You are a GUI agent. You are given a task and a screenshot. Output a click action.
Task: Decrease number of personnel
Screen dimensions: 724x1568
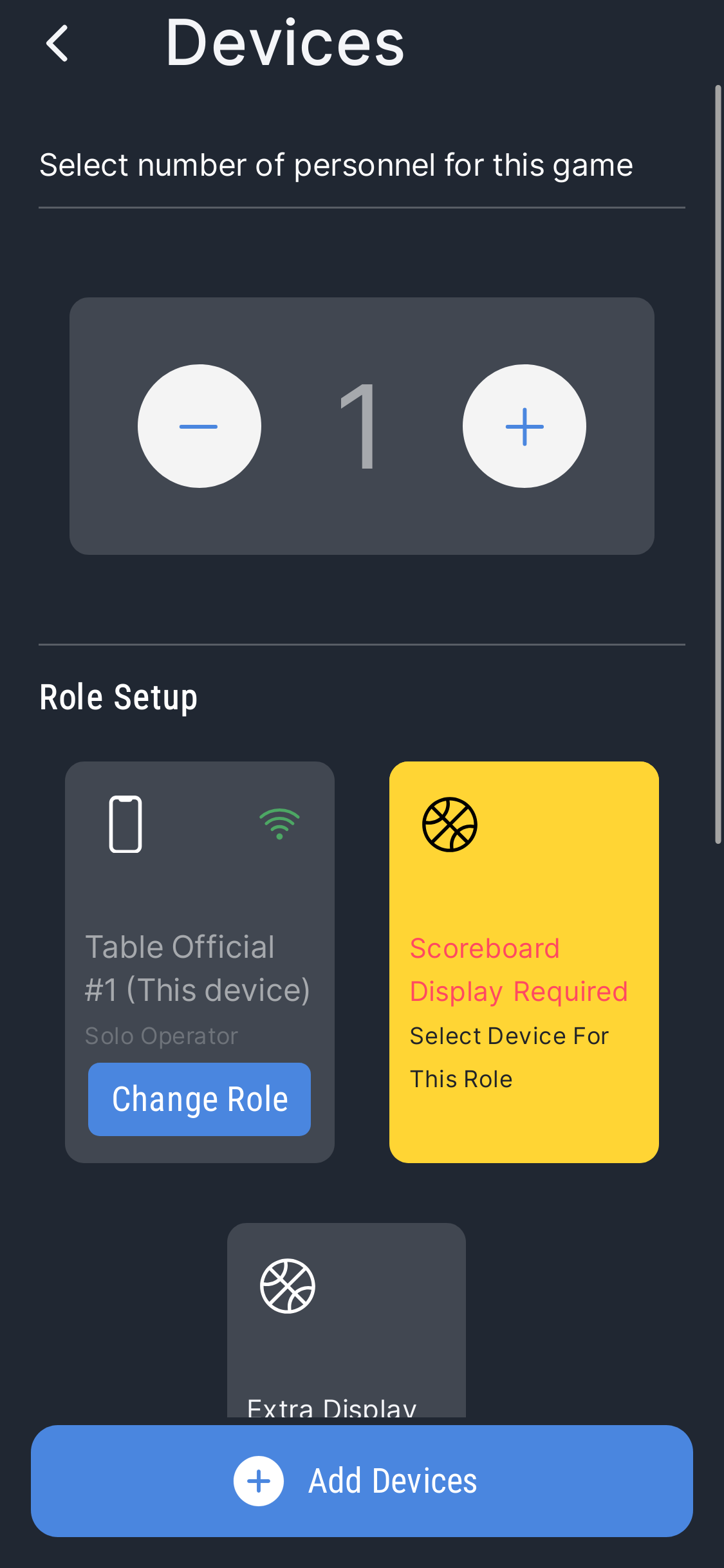pyautogui.click(x=199, y=426)
